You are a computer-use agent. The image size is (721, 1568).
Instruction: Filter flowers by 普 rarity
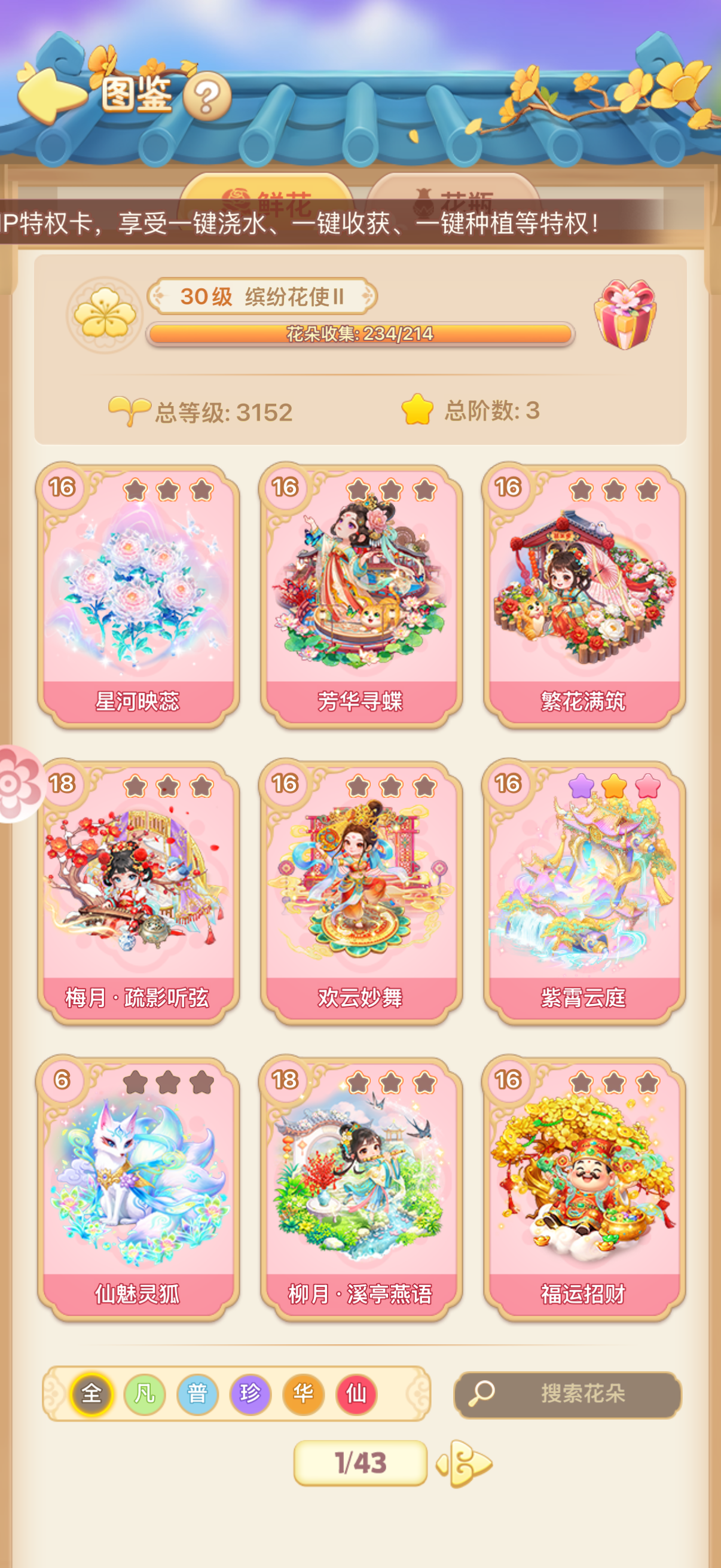197,1393
